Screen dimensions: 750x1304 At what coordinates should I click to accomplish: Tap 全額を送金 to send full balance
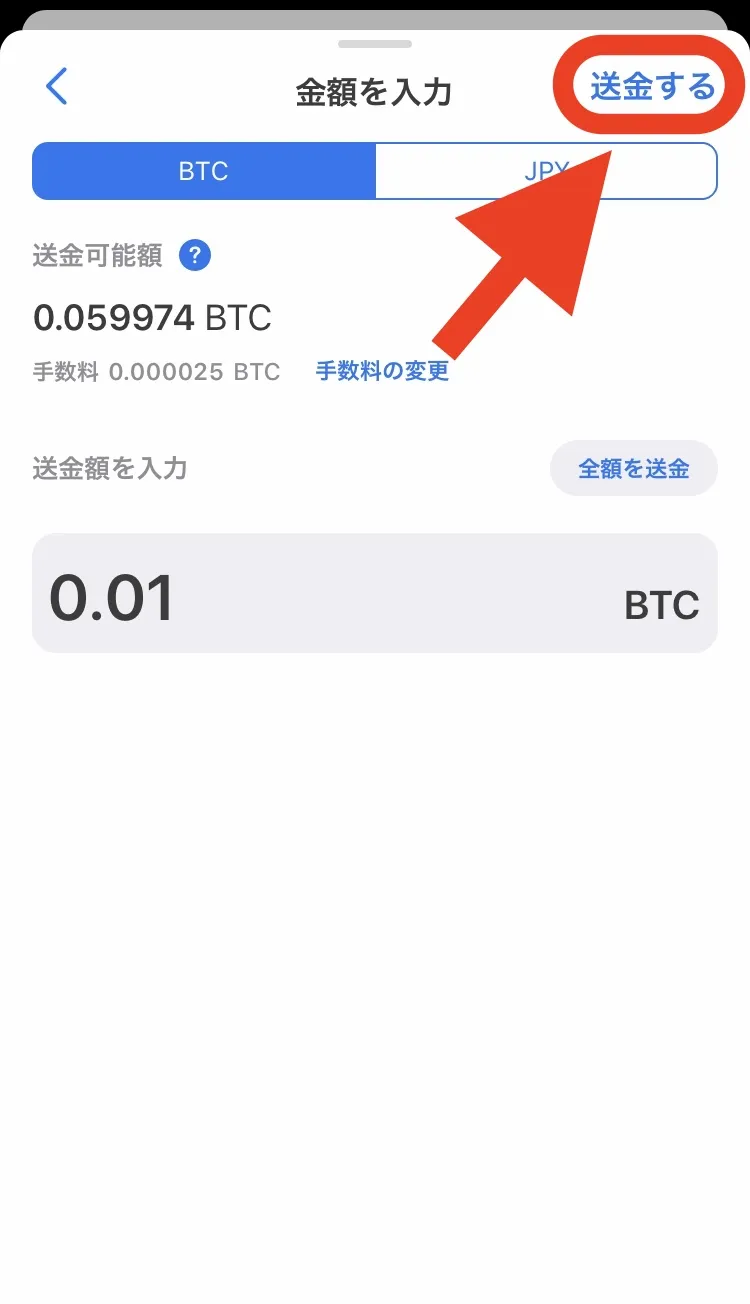[634, 468]
